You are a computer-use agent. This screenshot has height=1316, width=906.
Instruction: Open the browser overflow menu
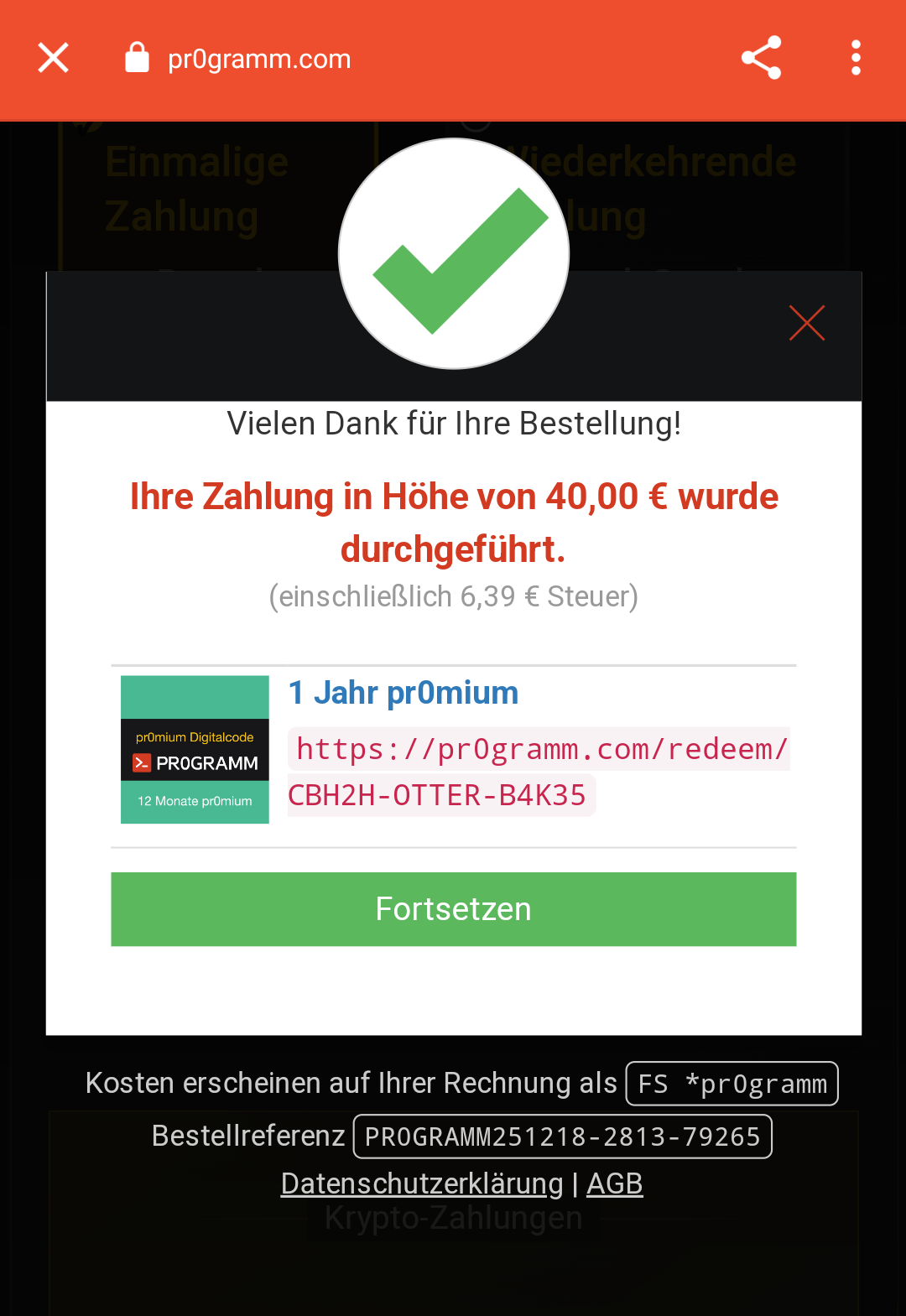click(856, 58)
